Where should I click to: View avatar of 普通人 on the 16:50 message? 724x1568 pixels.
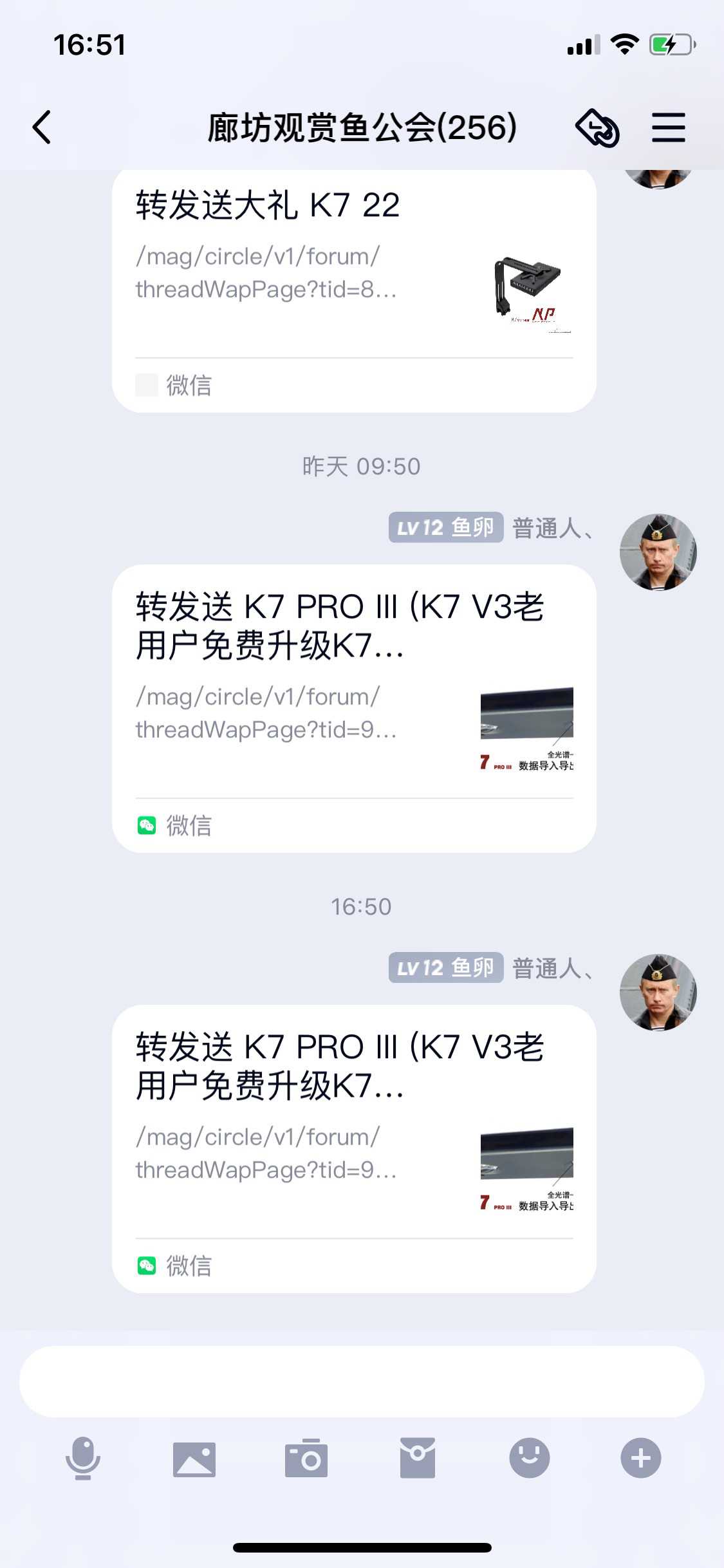[658, 993]
